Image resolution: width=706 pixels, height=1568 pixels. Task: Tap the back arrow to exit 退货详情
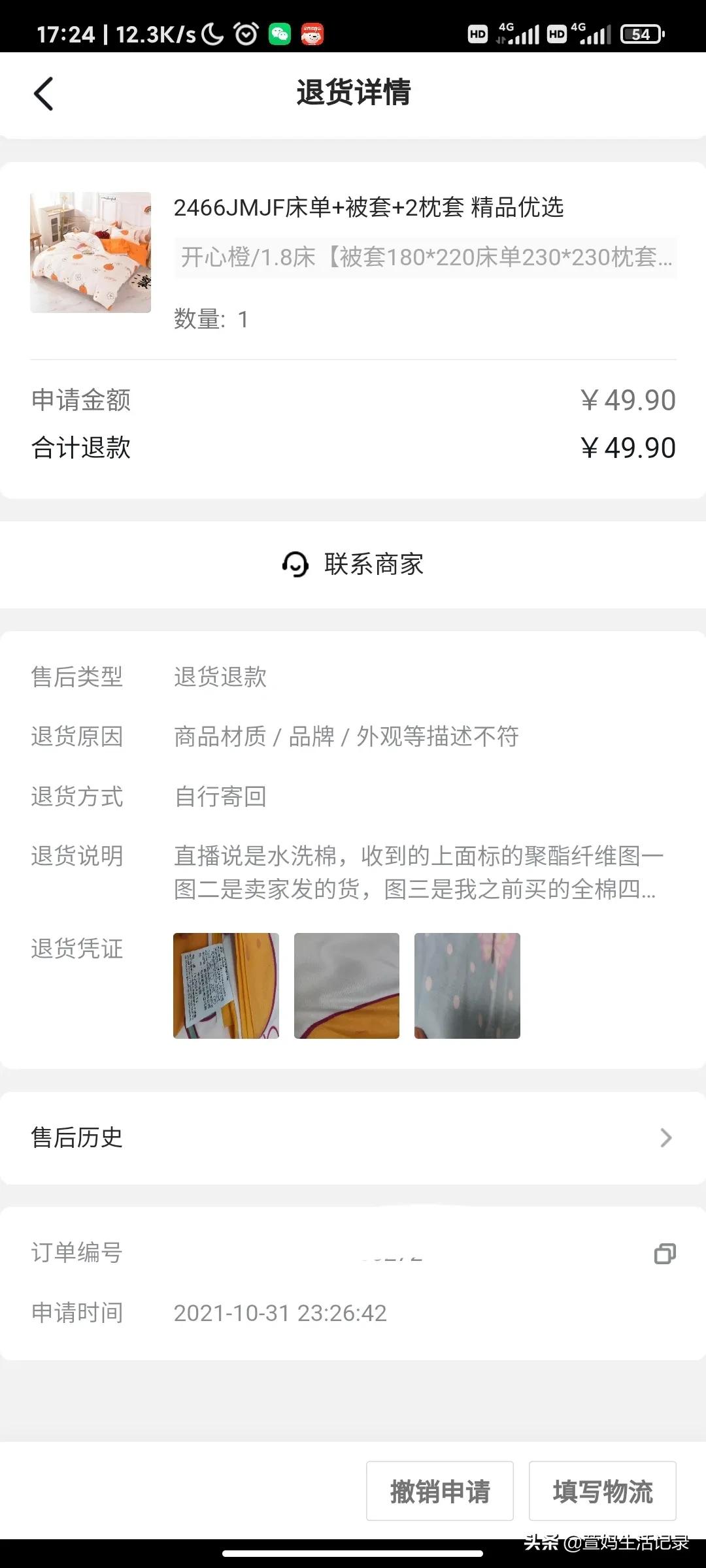click(43, 93)
